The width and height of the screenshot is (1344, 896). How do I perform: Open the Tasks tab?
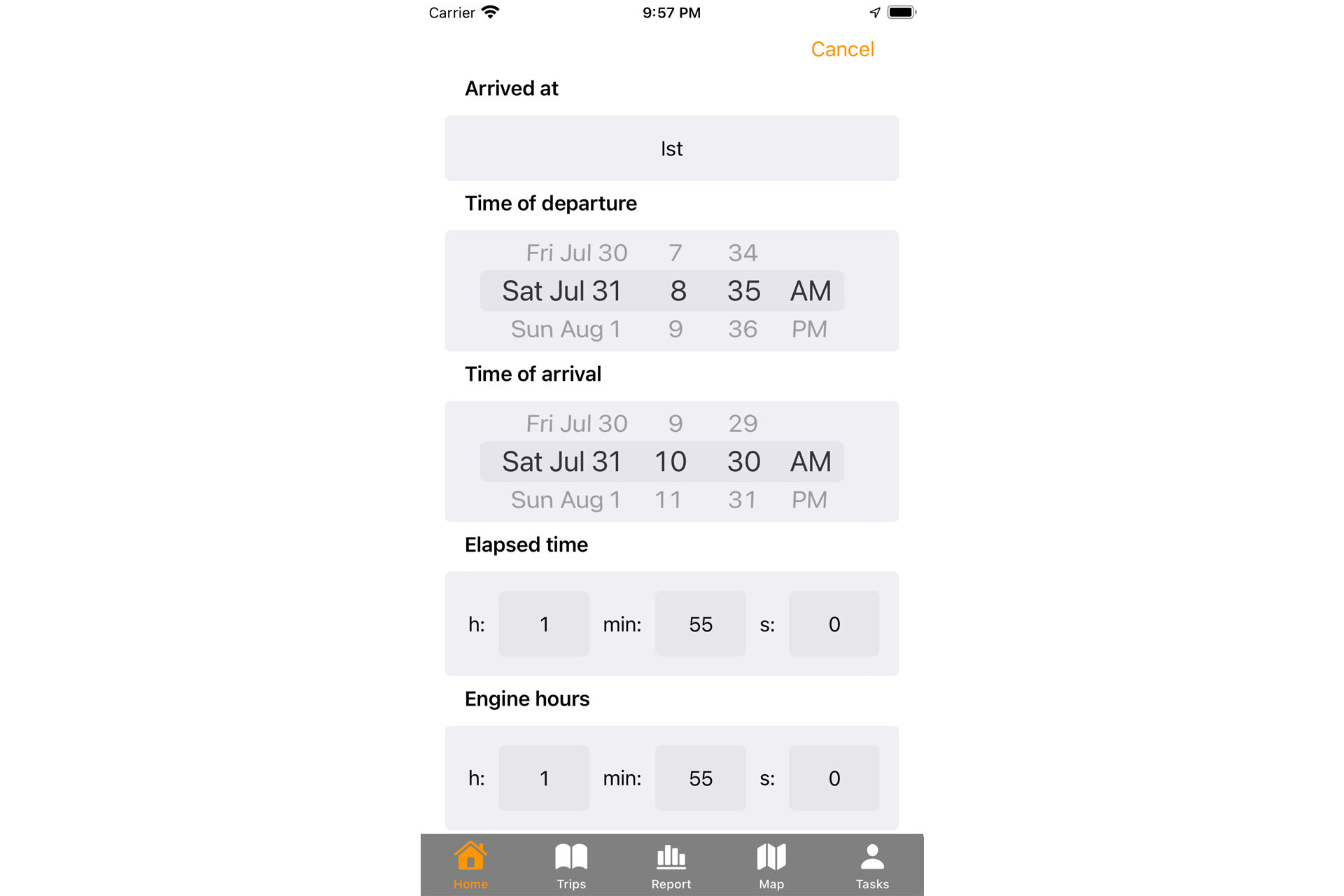click(x=872, y=865)
